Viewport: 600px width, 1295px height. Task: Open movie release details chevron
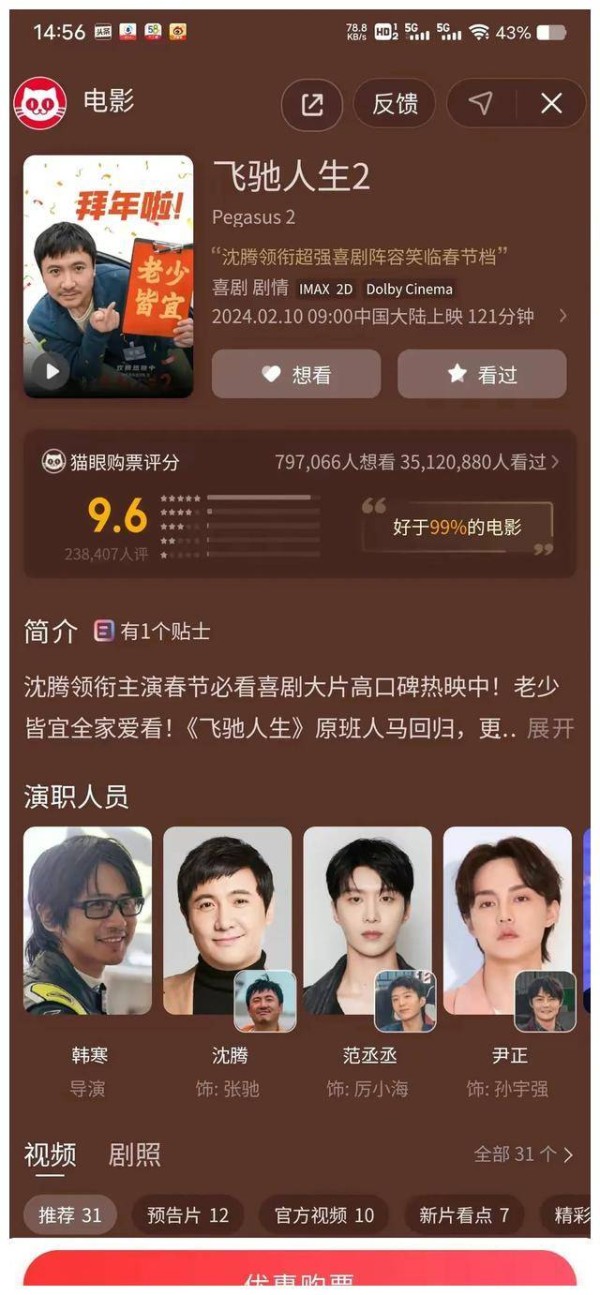click(x=563, y=316)
